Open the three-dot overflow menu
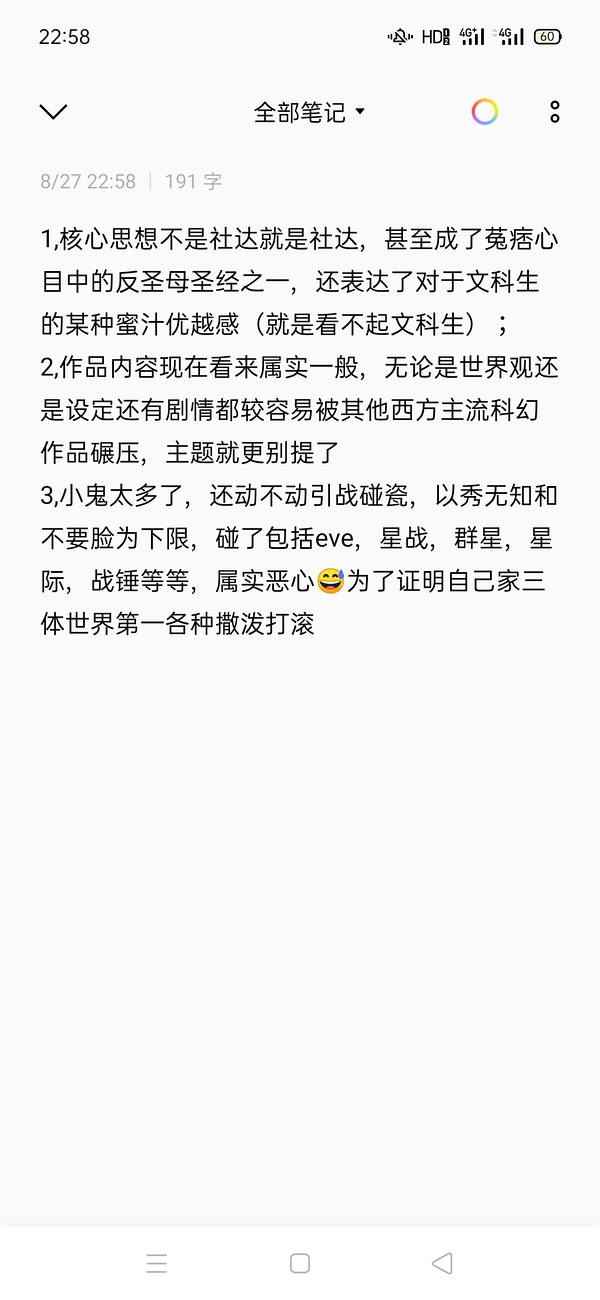Screen dimensions: 600x1300 point(555,112)
